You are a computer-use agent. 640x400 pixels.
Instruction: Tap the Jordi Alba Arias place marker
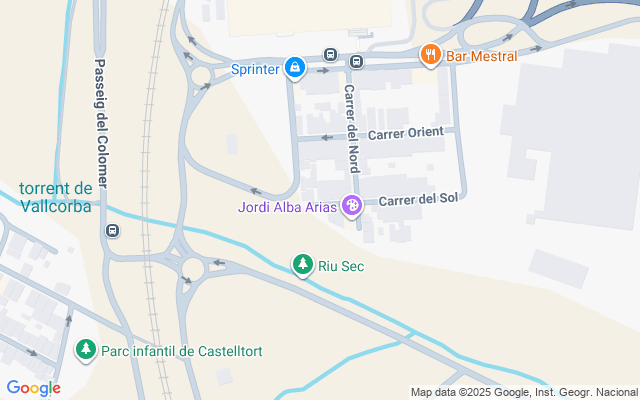click(352, 207)
